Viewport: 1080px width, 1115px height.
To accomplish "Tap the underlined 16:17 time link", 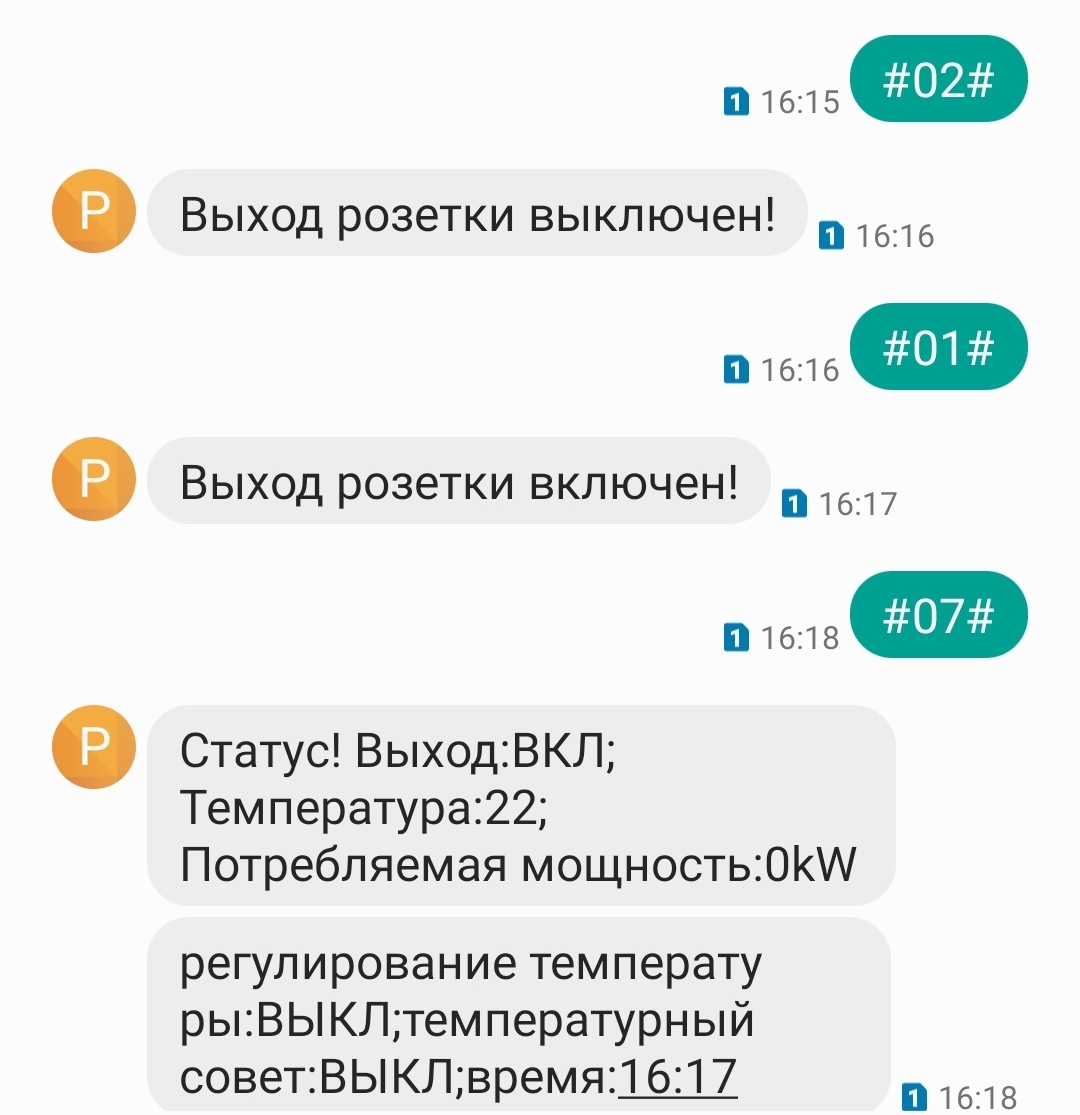I will coord(677,1076).
